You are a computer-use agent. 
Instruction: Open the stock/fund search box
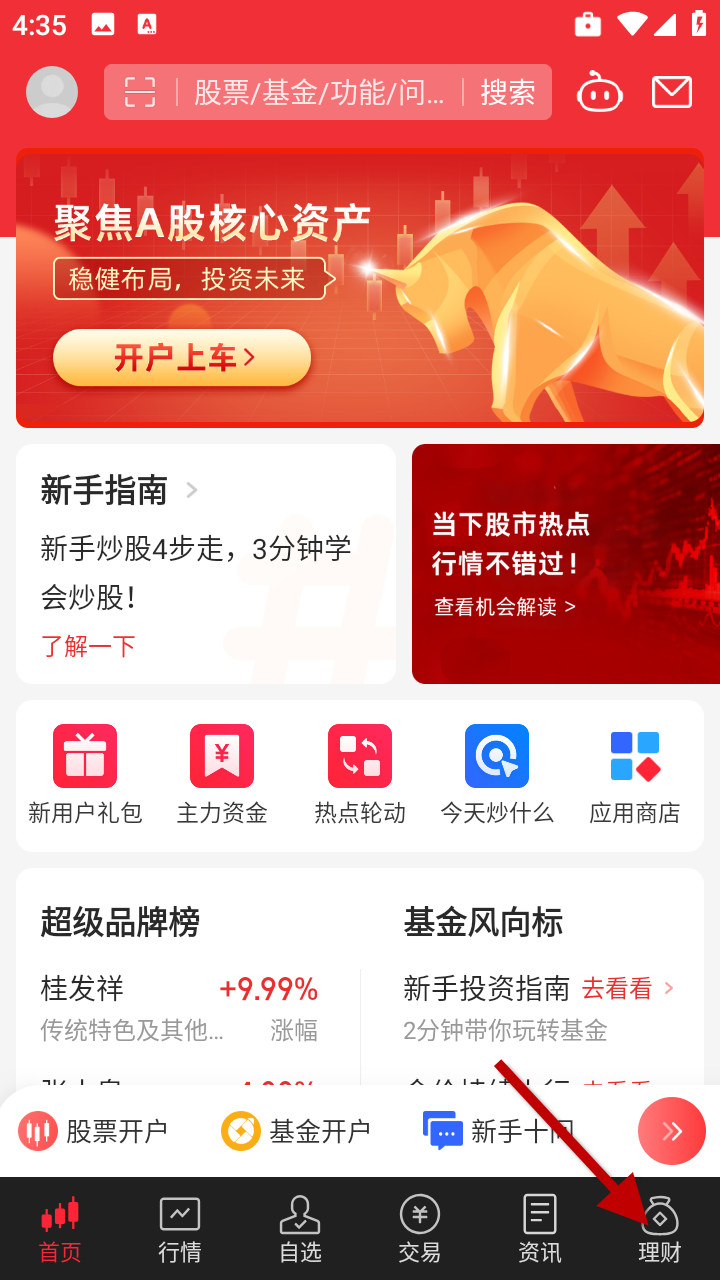[318, 92]
